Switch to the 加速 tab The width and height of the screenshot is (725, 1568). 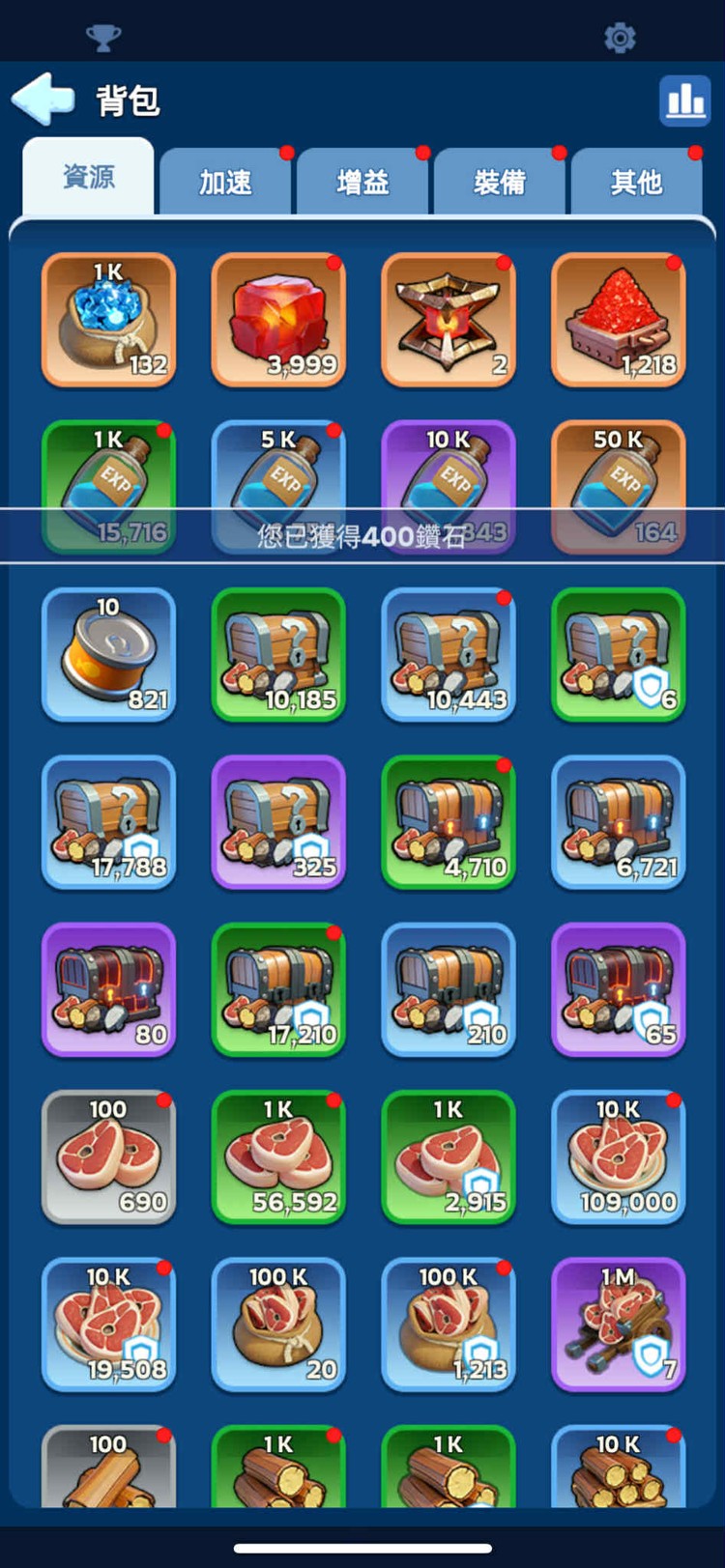pos(225,182)
